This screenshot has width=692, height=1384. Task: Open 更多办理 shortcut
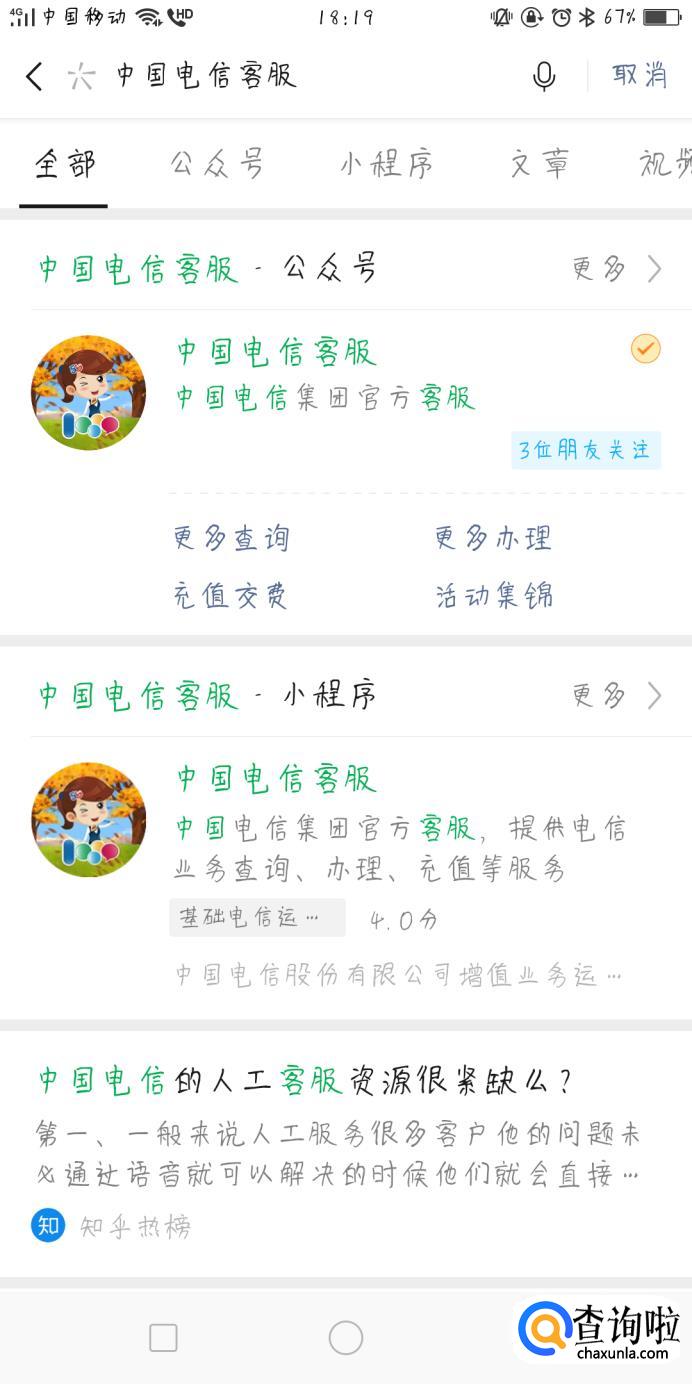tap(493, 538)
